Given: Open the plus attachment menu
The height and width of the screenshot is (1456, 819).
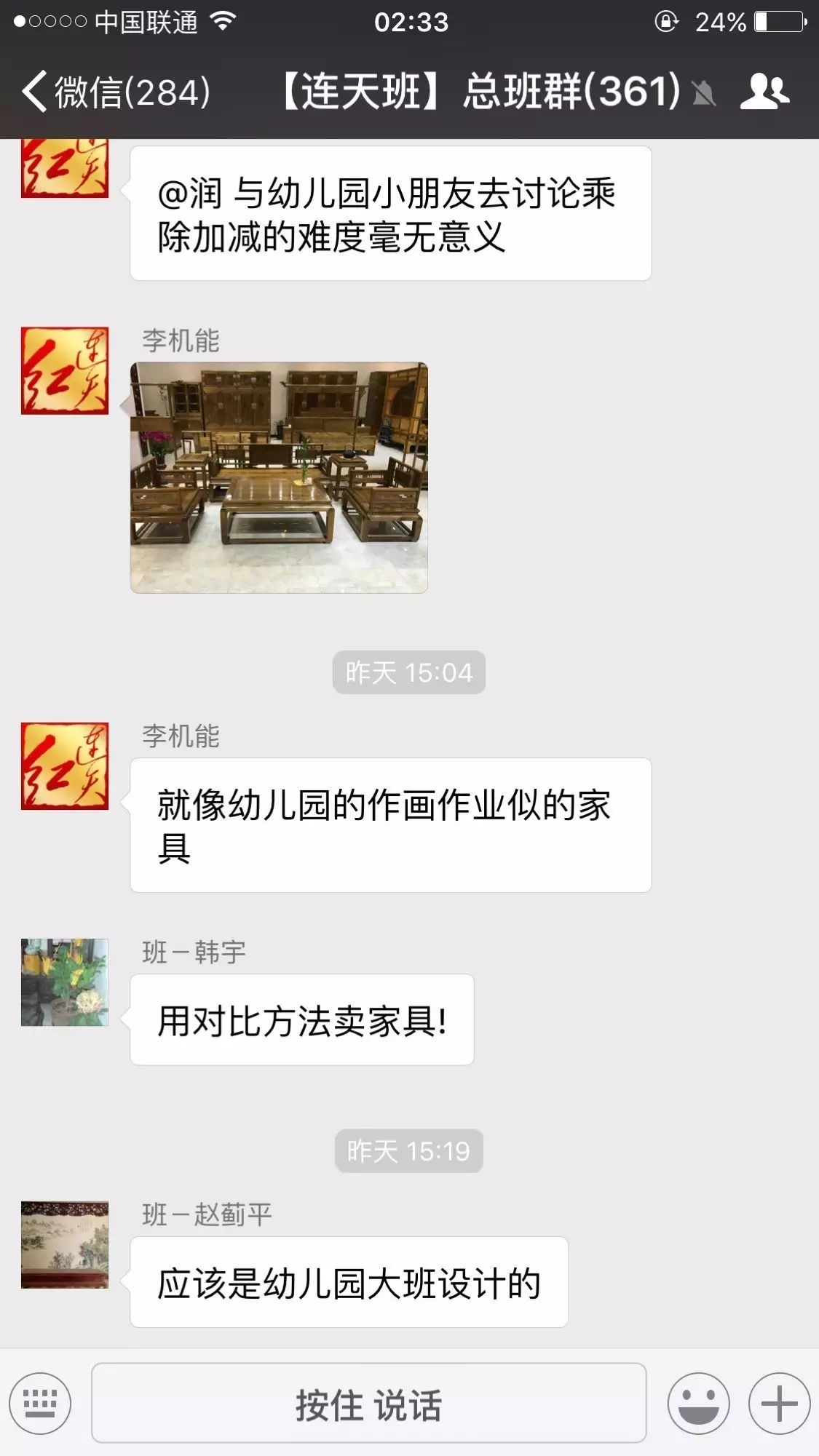Looking at the screenshot, I should click(x=779, y=1403).
